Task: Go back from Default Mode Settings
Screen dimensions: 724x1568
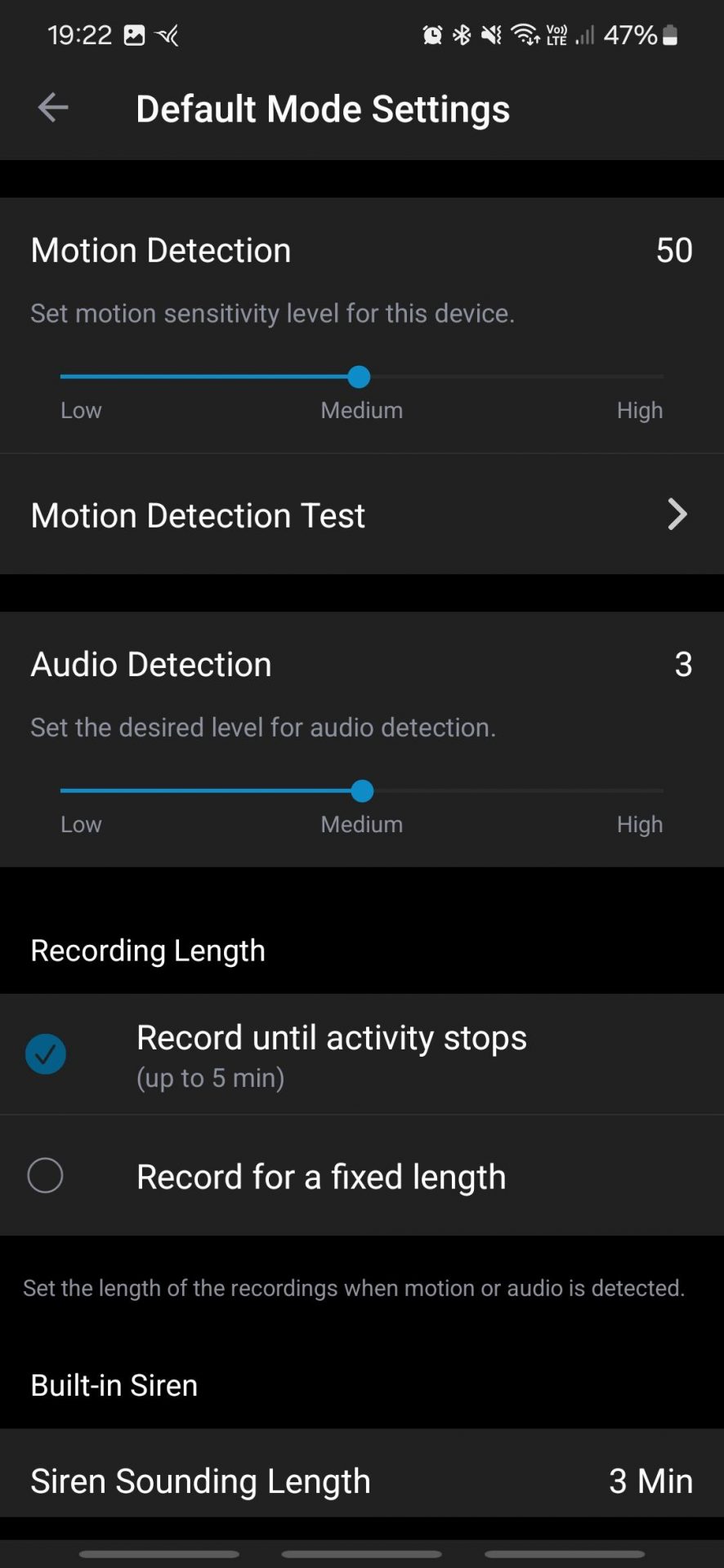Action: pyautogui.click(x=53, y=108)
